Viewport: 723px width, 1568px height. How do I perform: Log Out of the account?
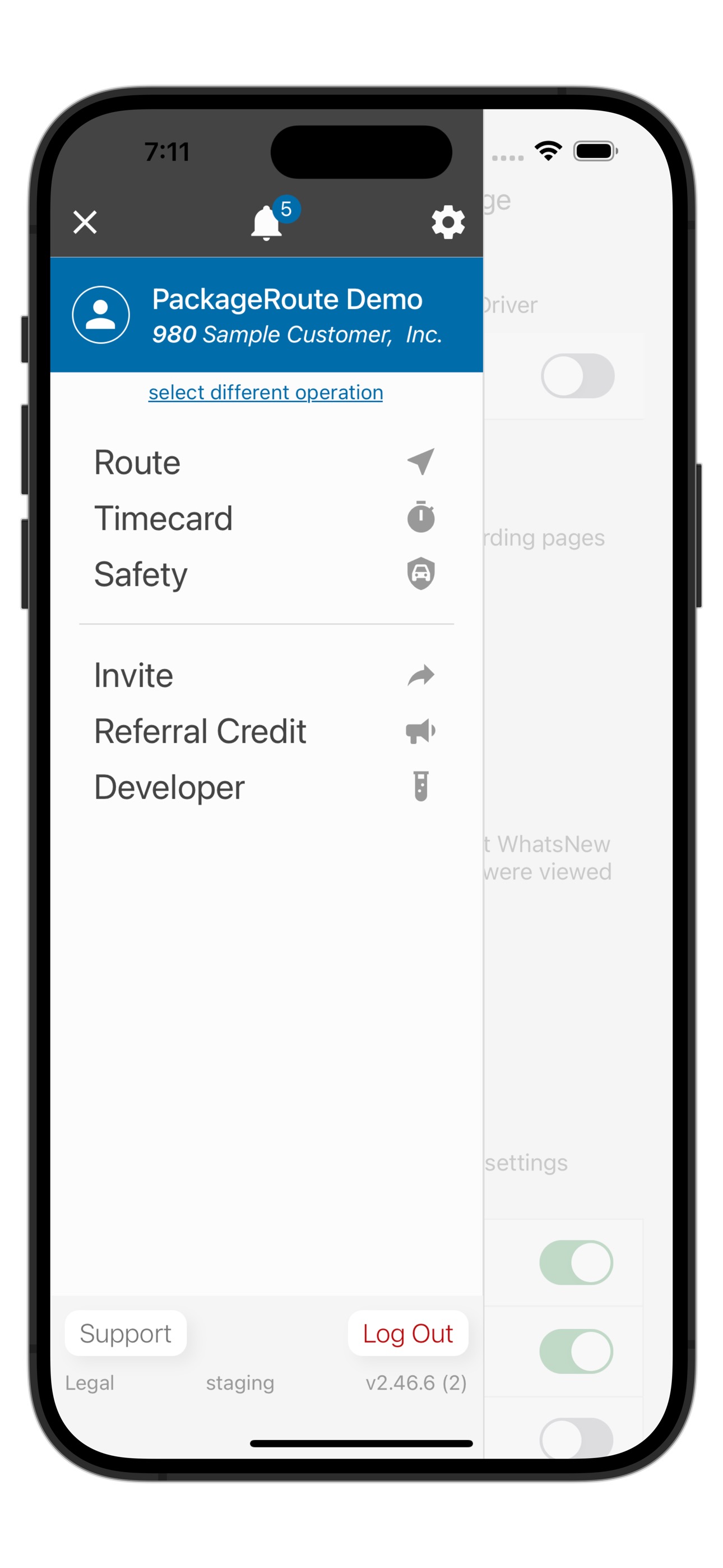(x=408, y=1333)
